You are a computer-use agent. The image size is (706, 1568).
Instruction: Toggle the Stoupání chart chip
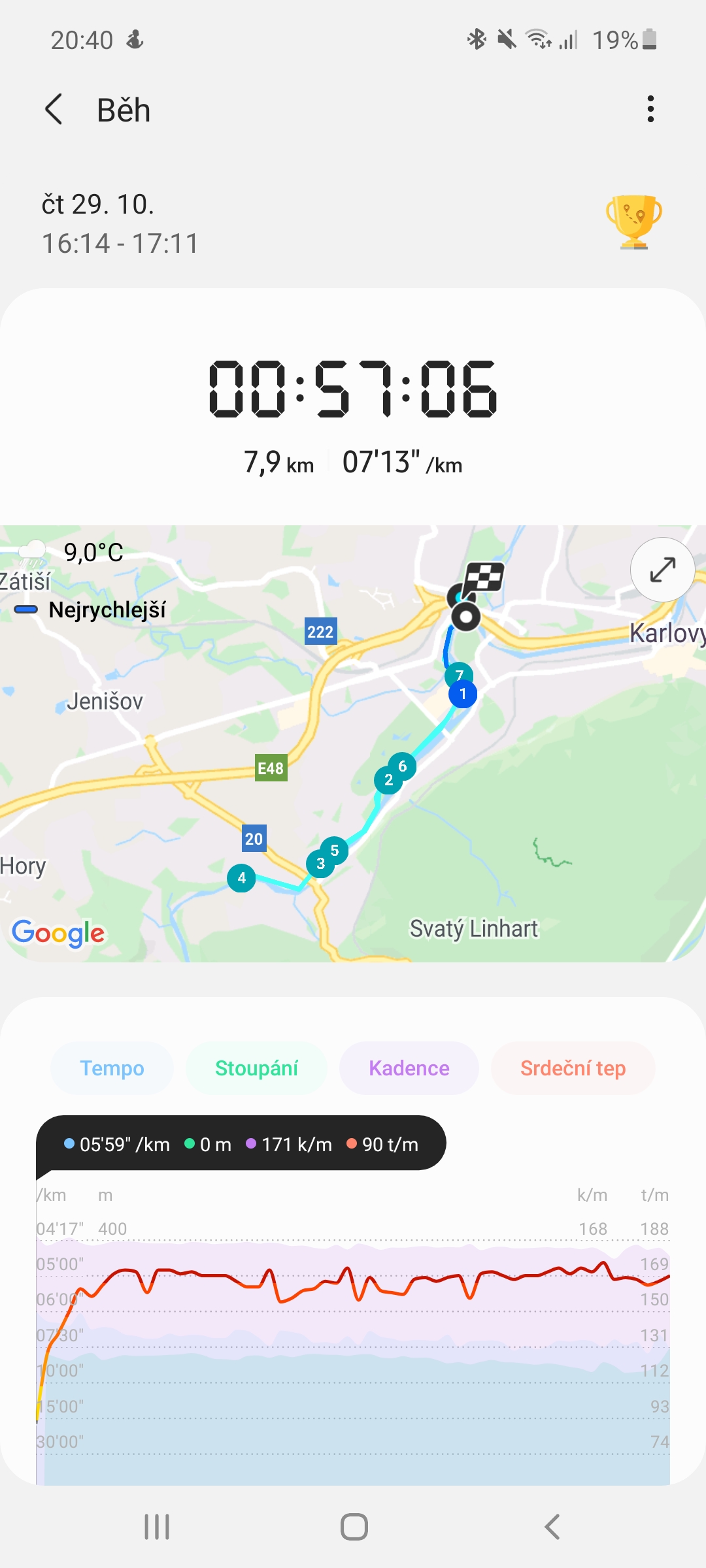click(256, 1068)
